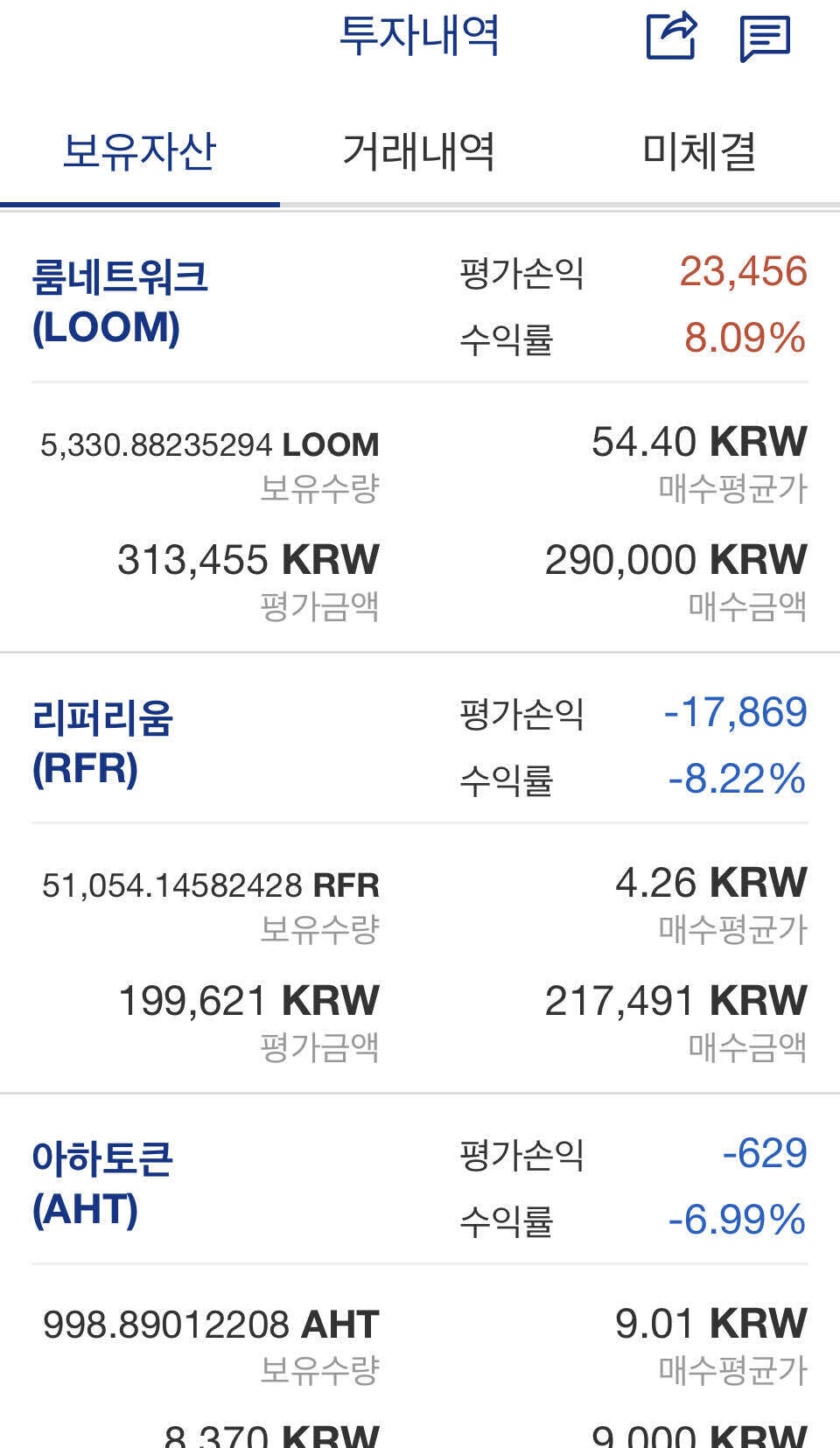This screenshot has height=1448, width=840.
Task: Tap AHT 평가손익 value -629
Action: [770, 1153]
